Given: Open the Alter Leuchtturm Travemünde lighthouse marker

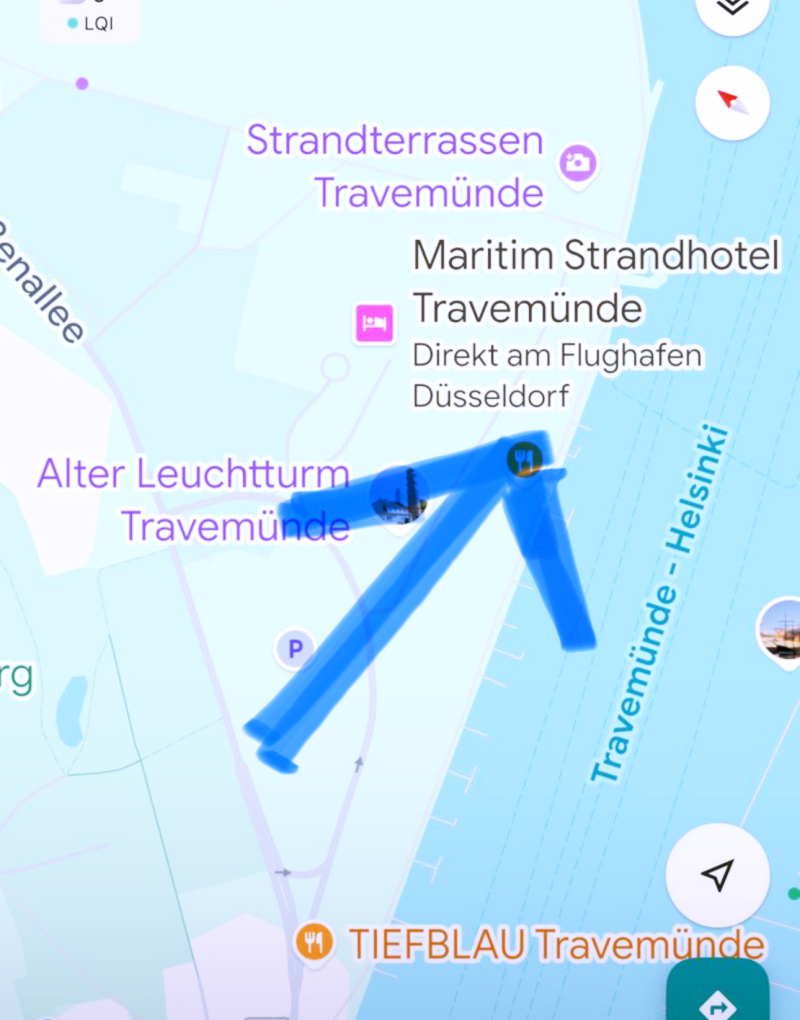Looking at the screenshot, I should 400,496.
